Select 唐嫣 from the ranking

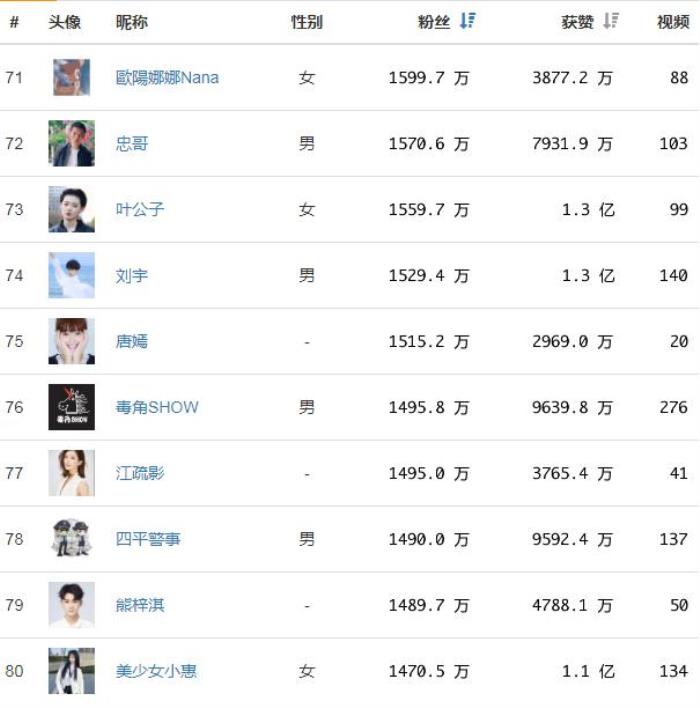coord(132,342)
